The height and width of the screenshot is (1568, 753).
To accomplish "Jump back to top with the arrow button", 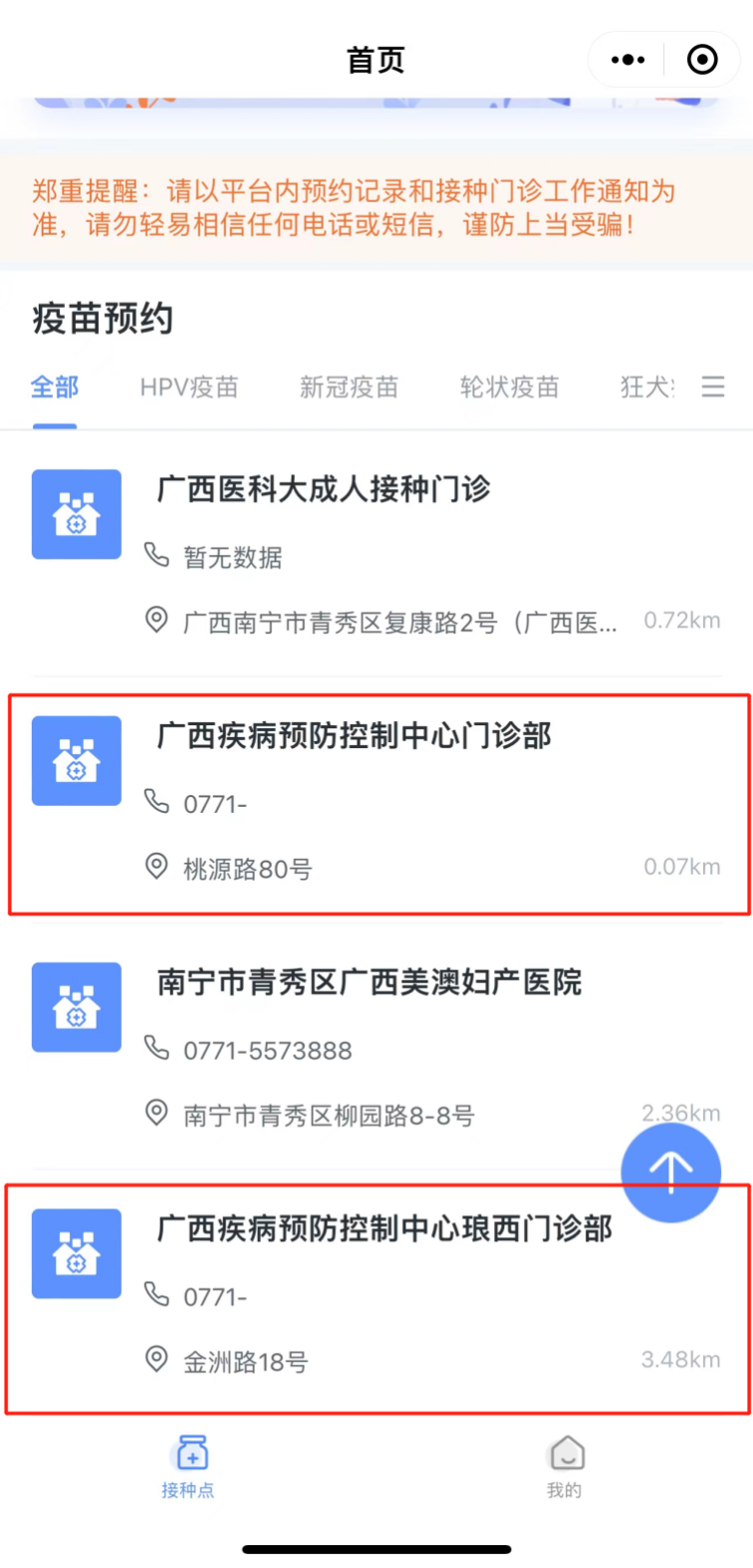I will tap(670, 1172).
